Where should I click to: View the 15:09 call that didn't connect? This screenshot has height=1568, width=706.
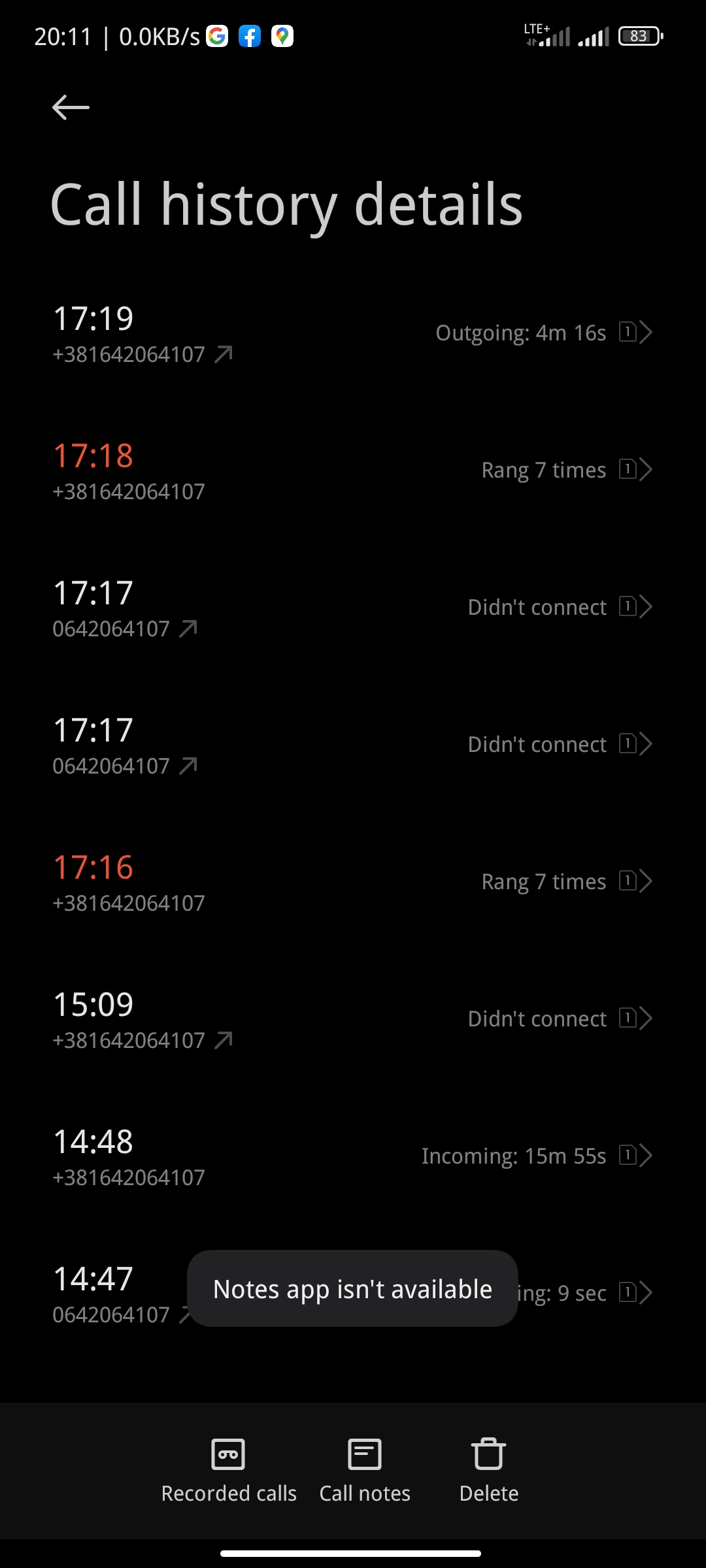pos(353,1020)
